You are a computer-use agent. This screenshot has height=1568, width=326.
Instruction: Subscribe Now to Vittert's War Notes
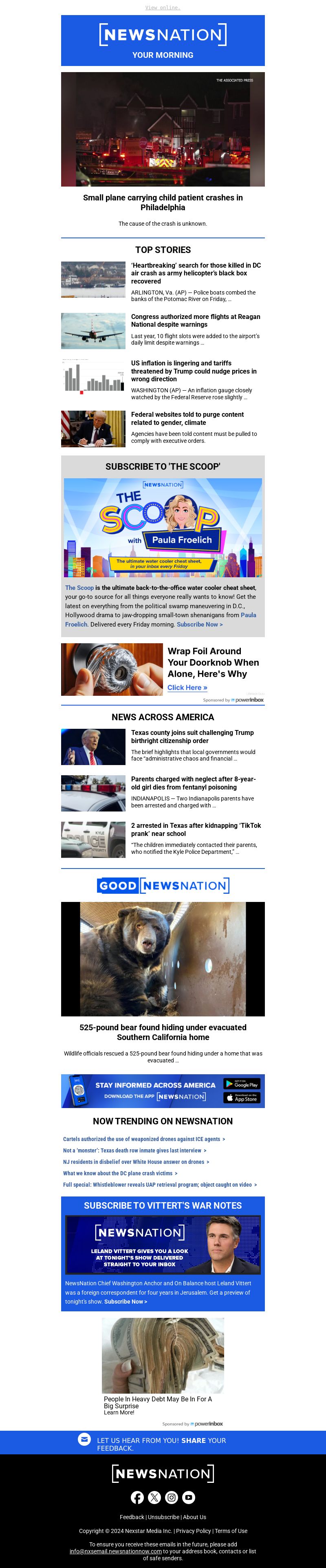tap(126, 1302)
